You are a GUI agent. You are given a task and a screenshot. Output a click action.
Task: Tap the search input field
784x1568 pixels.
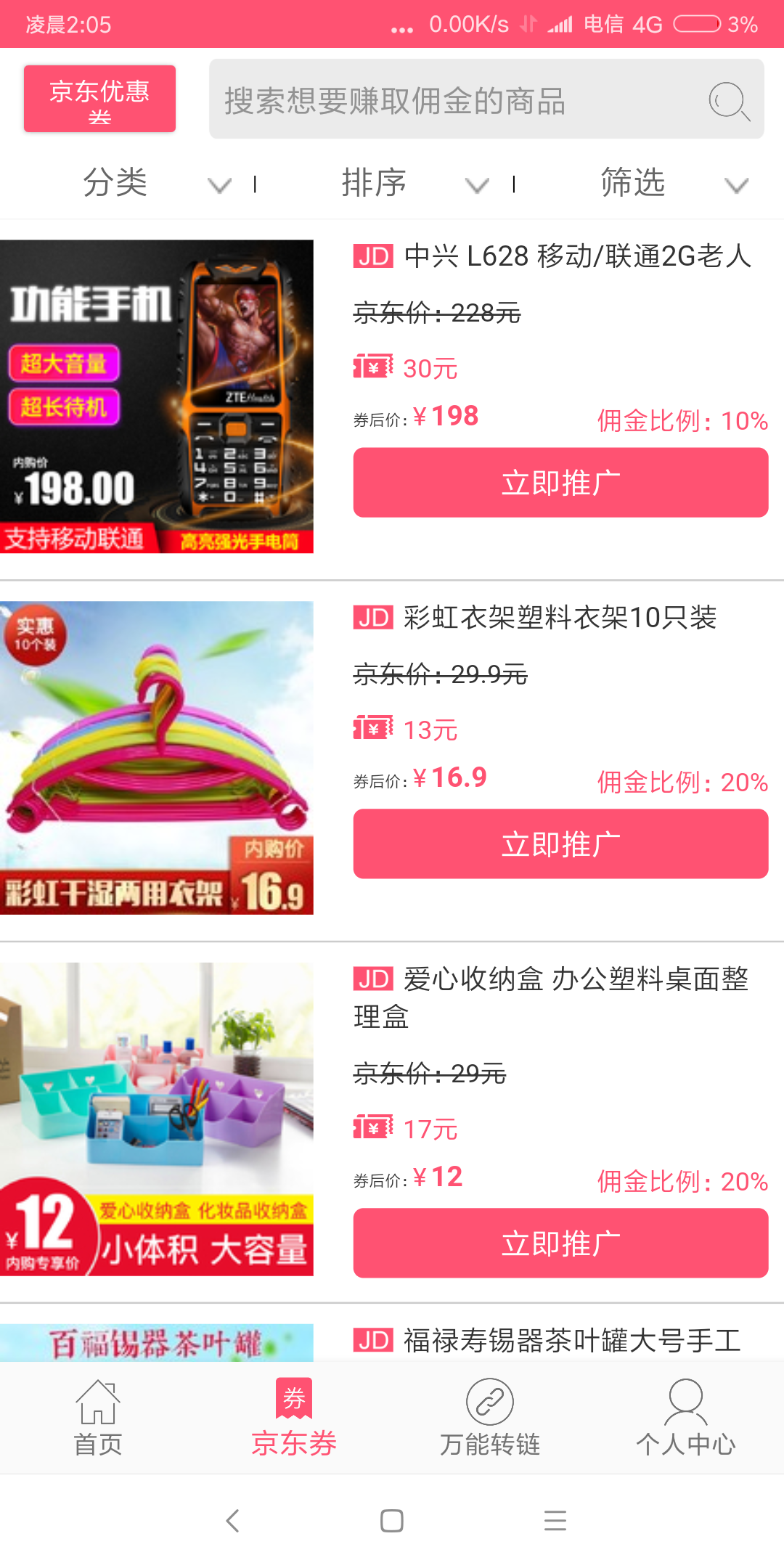tap(465, 100)
